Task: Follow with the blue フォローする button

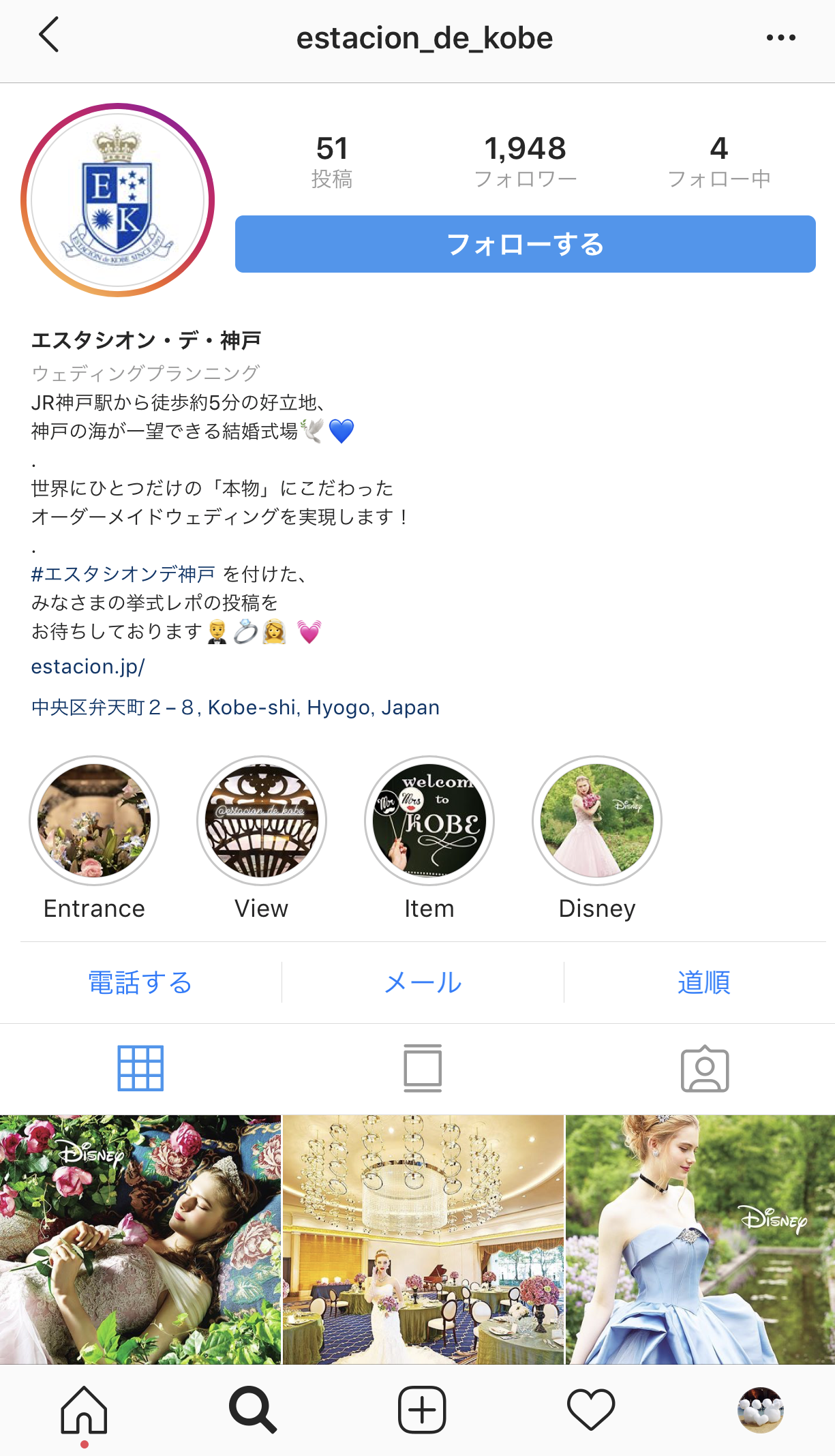Action: 525,244
